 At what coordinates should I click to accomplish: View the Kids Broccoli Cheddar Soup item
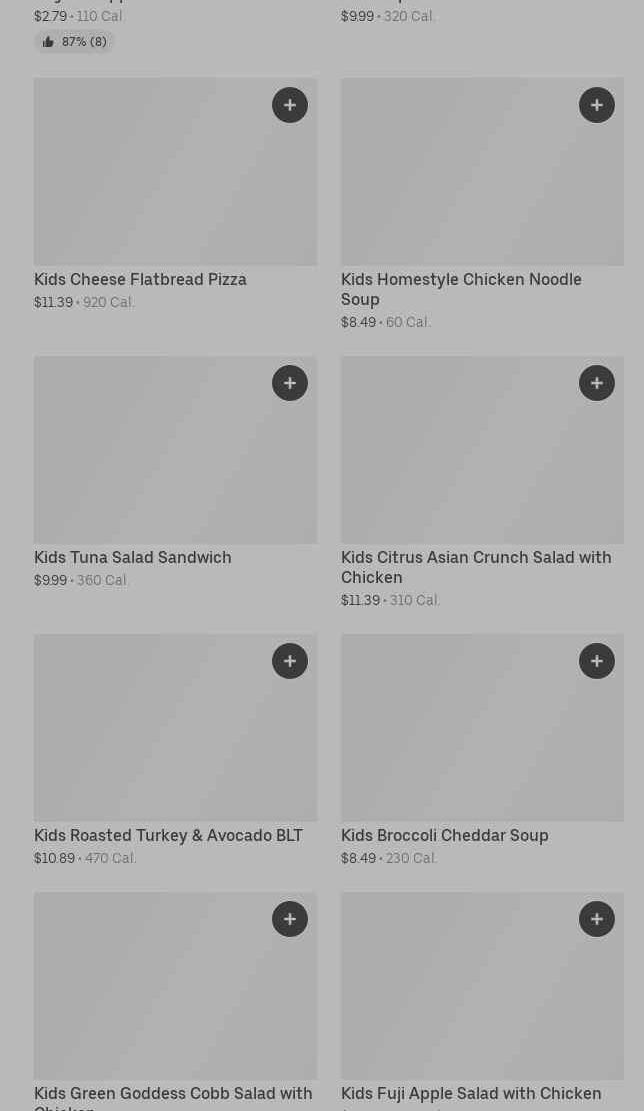[445, 836]
